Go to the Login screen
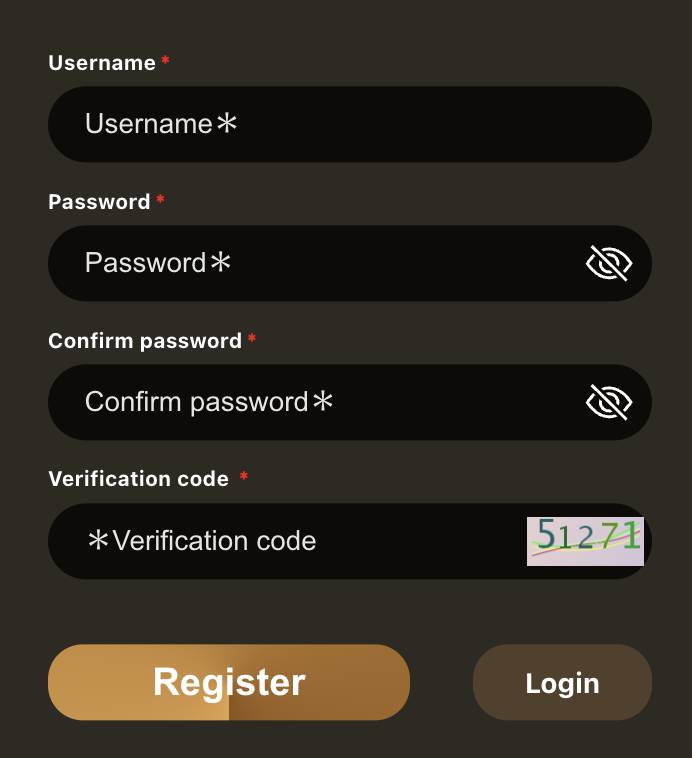Screen dimensions: 692x758 click(x=562, y=683)
